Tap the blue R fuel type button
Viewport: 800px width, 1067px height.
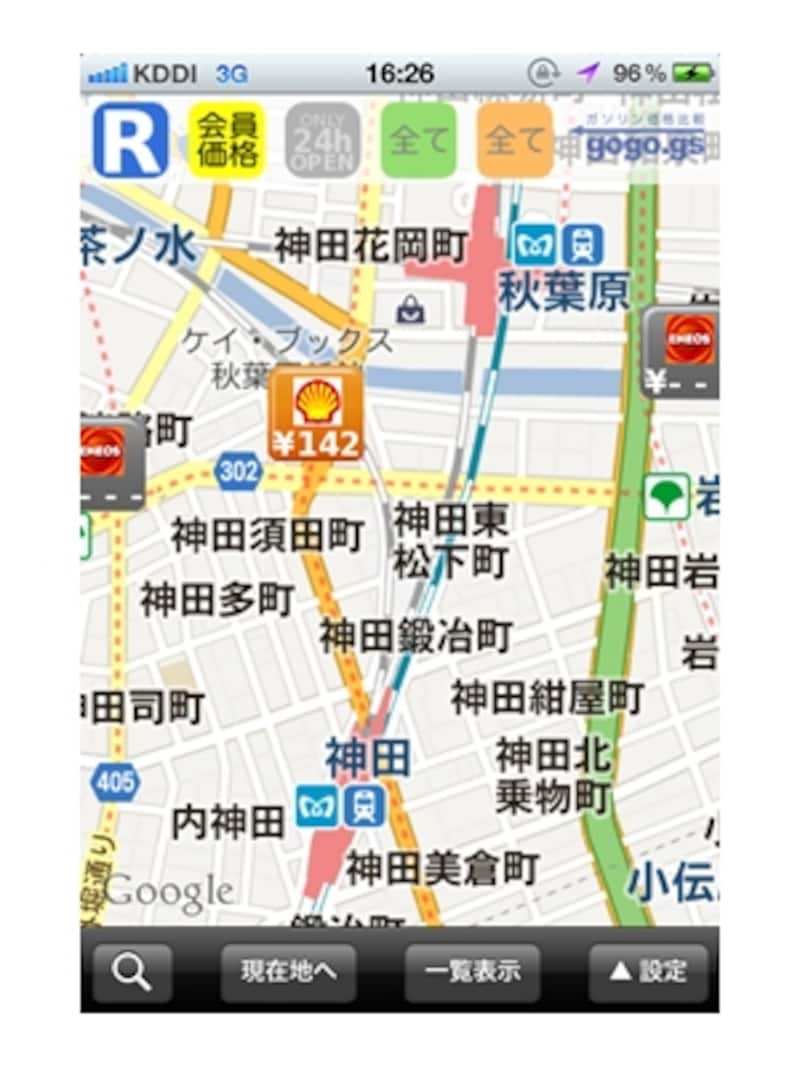(x=131, y=140)
